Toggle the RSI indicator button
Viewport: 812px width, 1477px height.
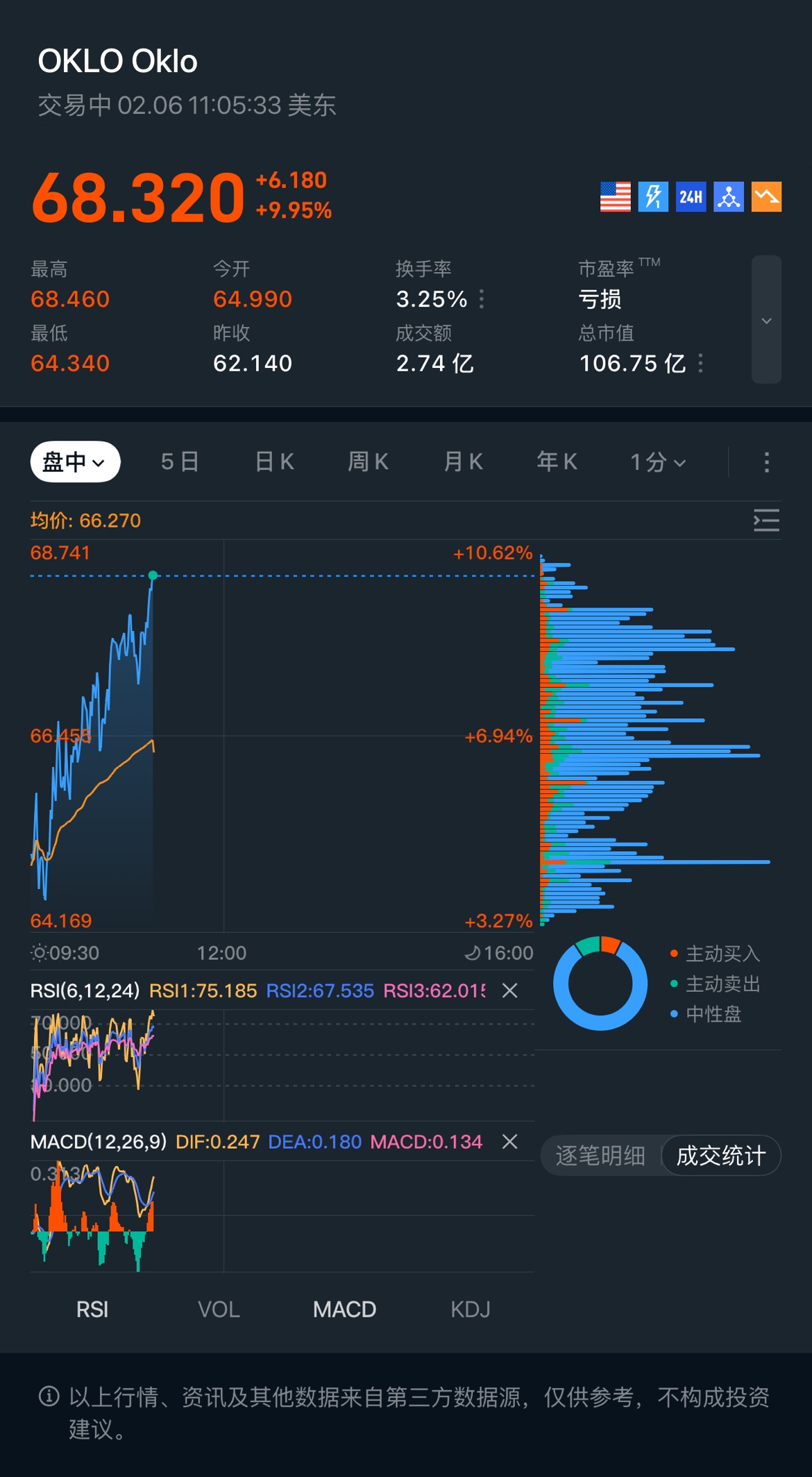click(92, 1310)
